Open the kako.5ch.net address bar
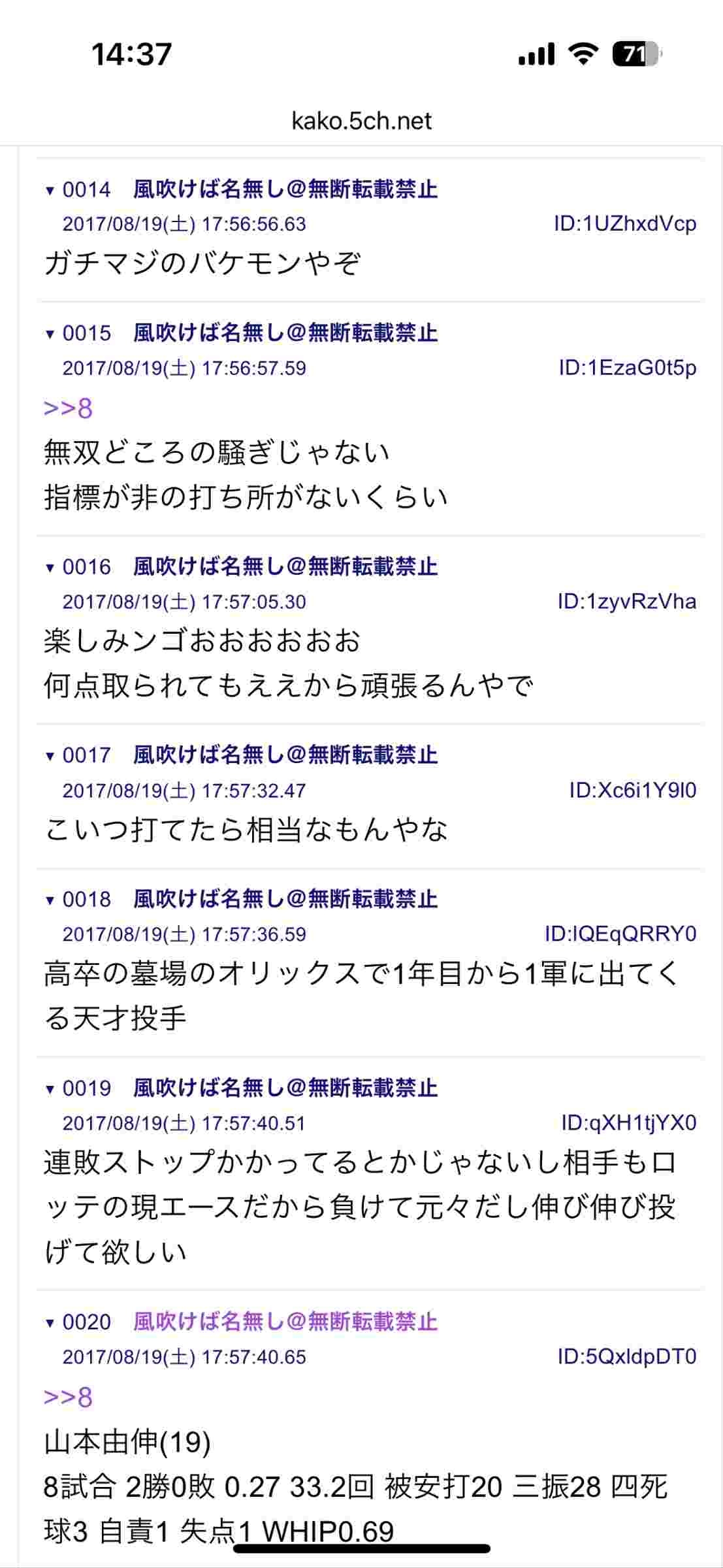This screenshot has width=723, height=1568. [x=361, y=121]
